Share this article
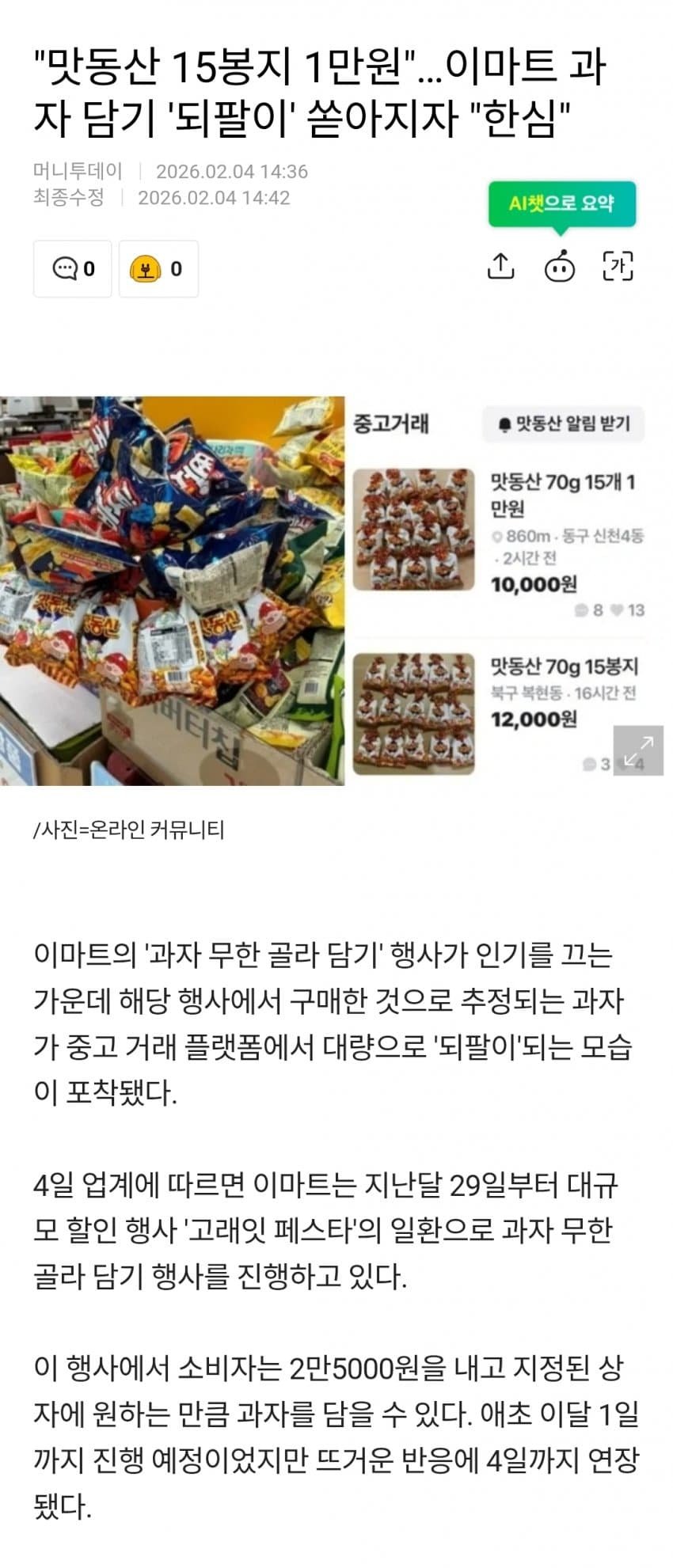 (500, 267)
